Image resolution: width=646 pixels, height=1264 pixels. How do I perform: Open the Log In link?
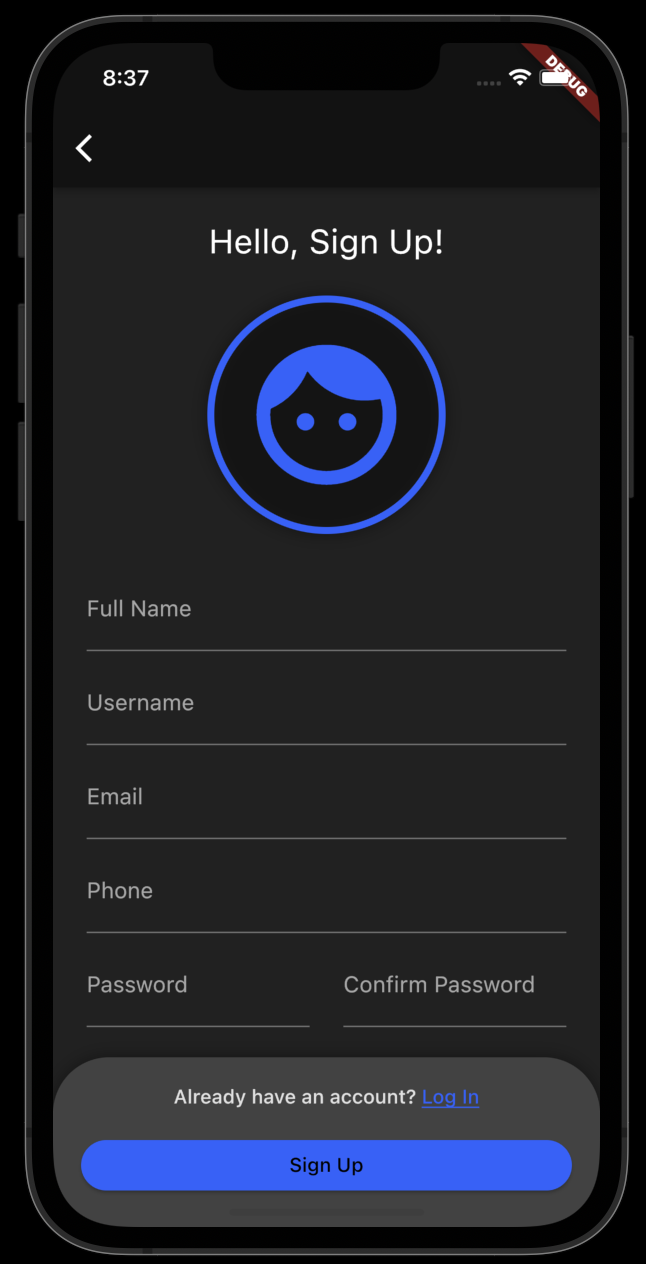click(450, 1097)
